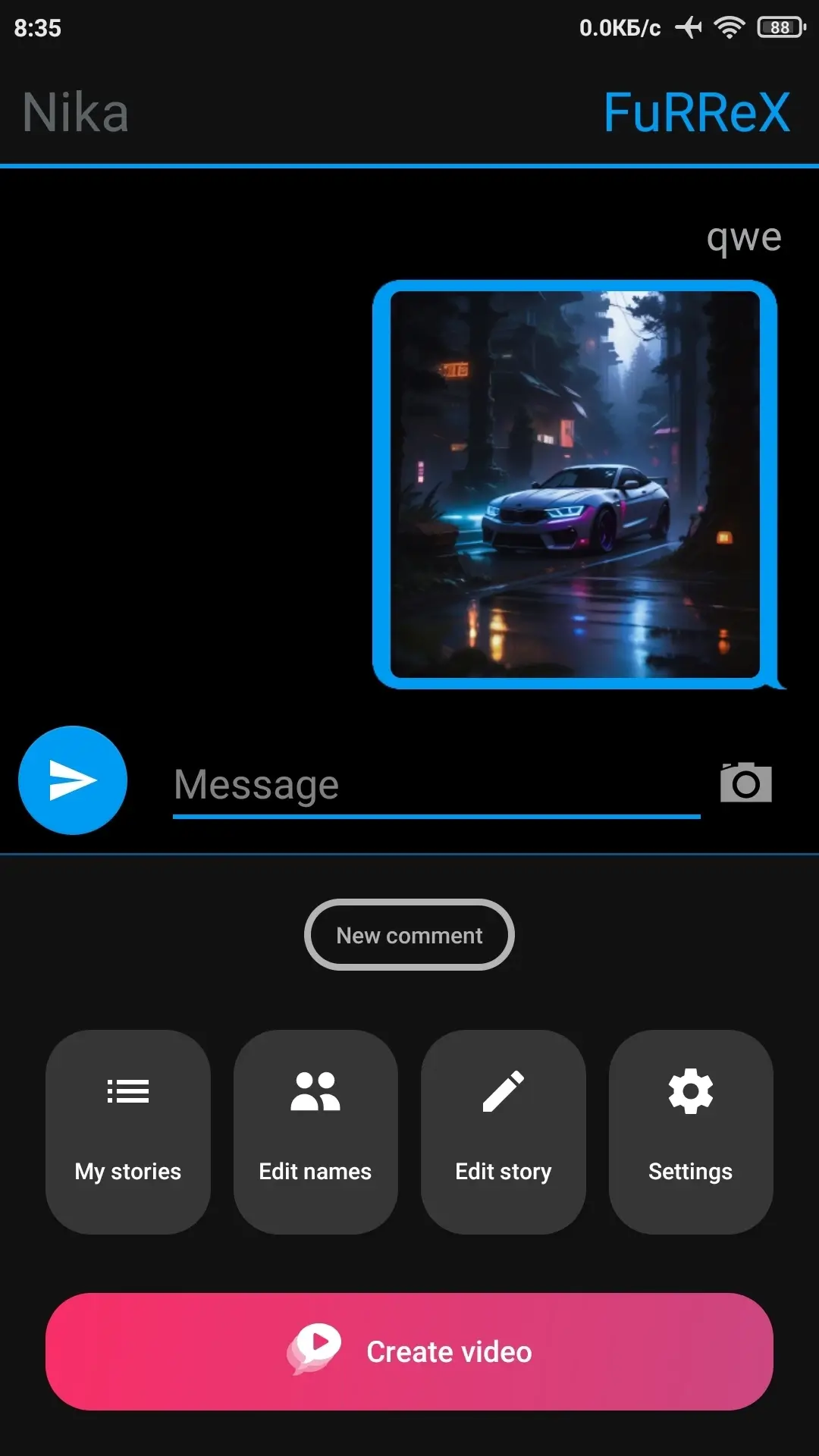Add a New comment
This screenshot has width=819, height=1456.
tap(409, 935)
